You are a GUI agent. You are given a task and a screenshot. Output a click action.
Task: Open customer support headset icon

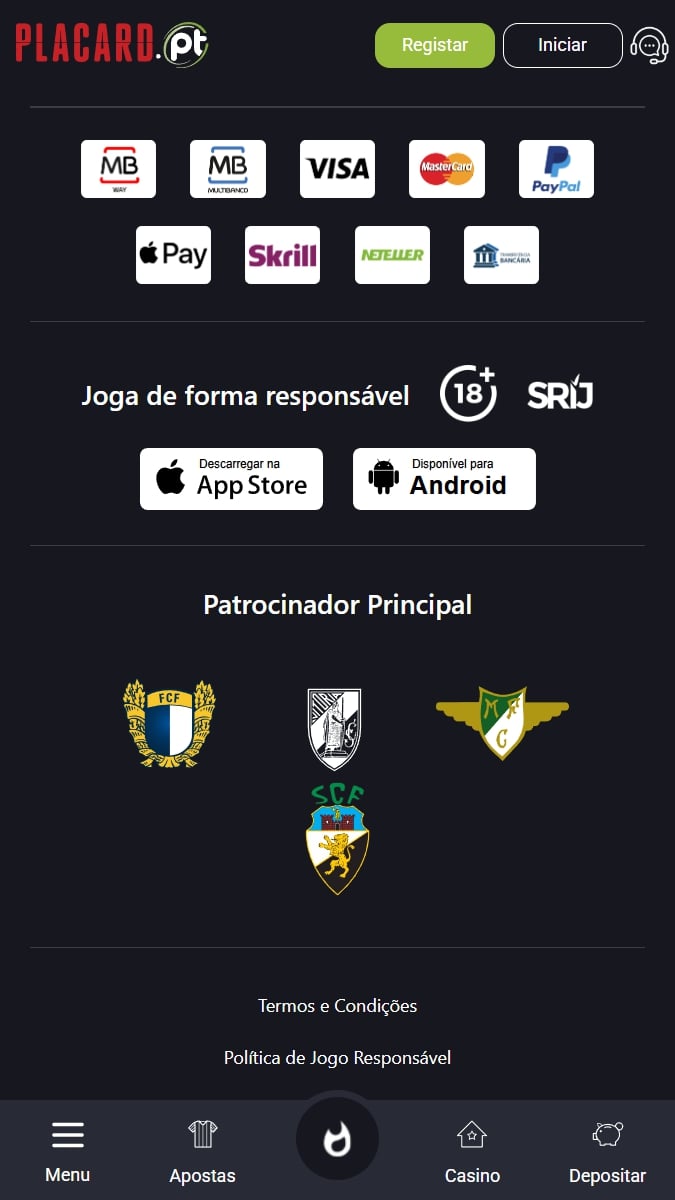[649, 46]
